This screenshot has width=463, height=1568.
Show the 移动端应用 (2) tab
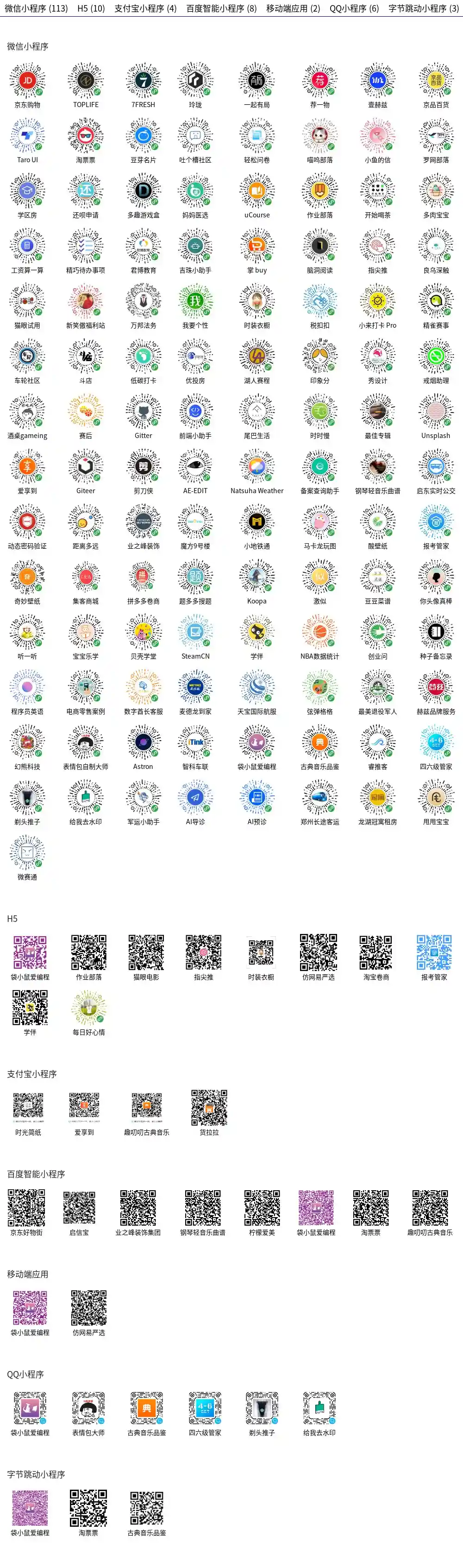[x=293, y=8]
